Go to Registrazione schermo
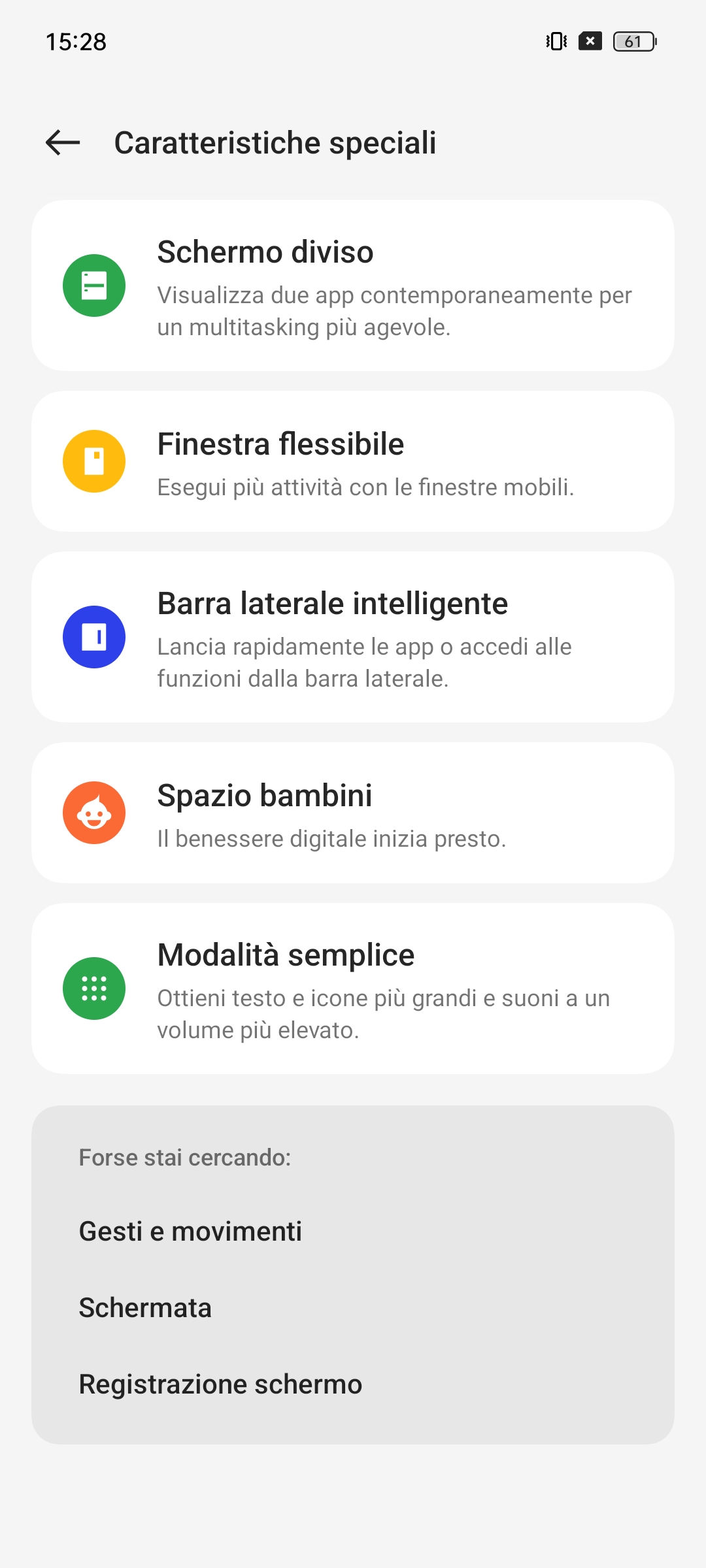 (x=220, y=1384)
